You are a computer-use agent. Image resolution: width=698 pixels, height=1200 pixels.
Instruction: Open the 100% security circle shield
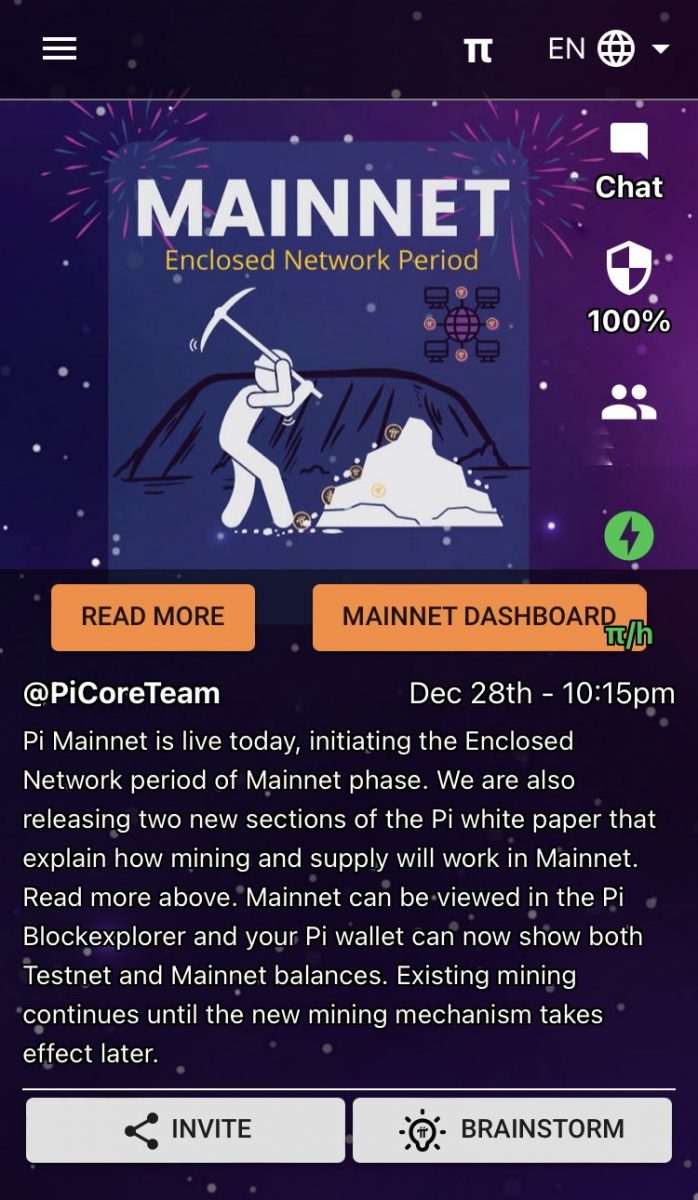coord(629,288)
